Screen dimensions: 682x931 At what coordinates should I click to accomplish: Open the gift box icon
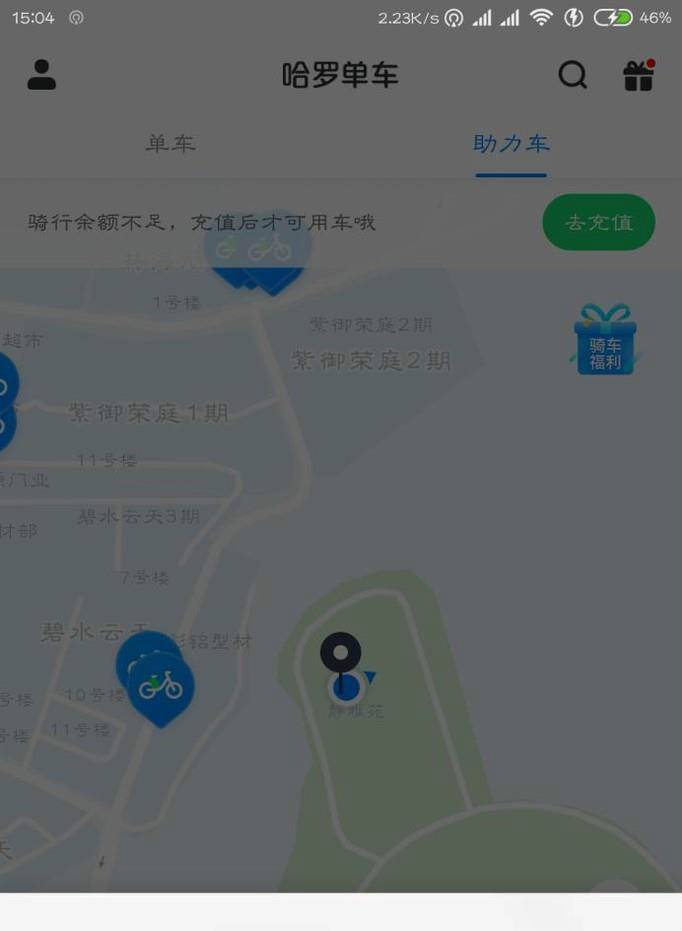coord(638,75)
